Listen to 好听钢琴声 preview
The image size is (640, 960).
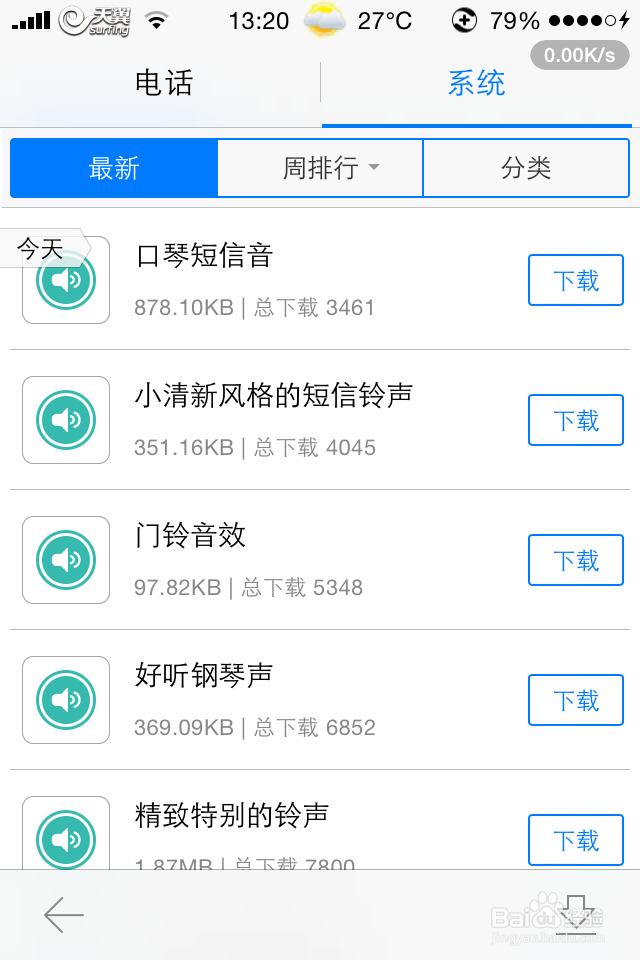[x=66, y=700]
